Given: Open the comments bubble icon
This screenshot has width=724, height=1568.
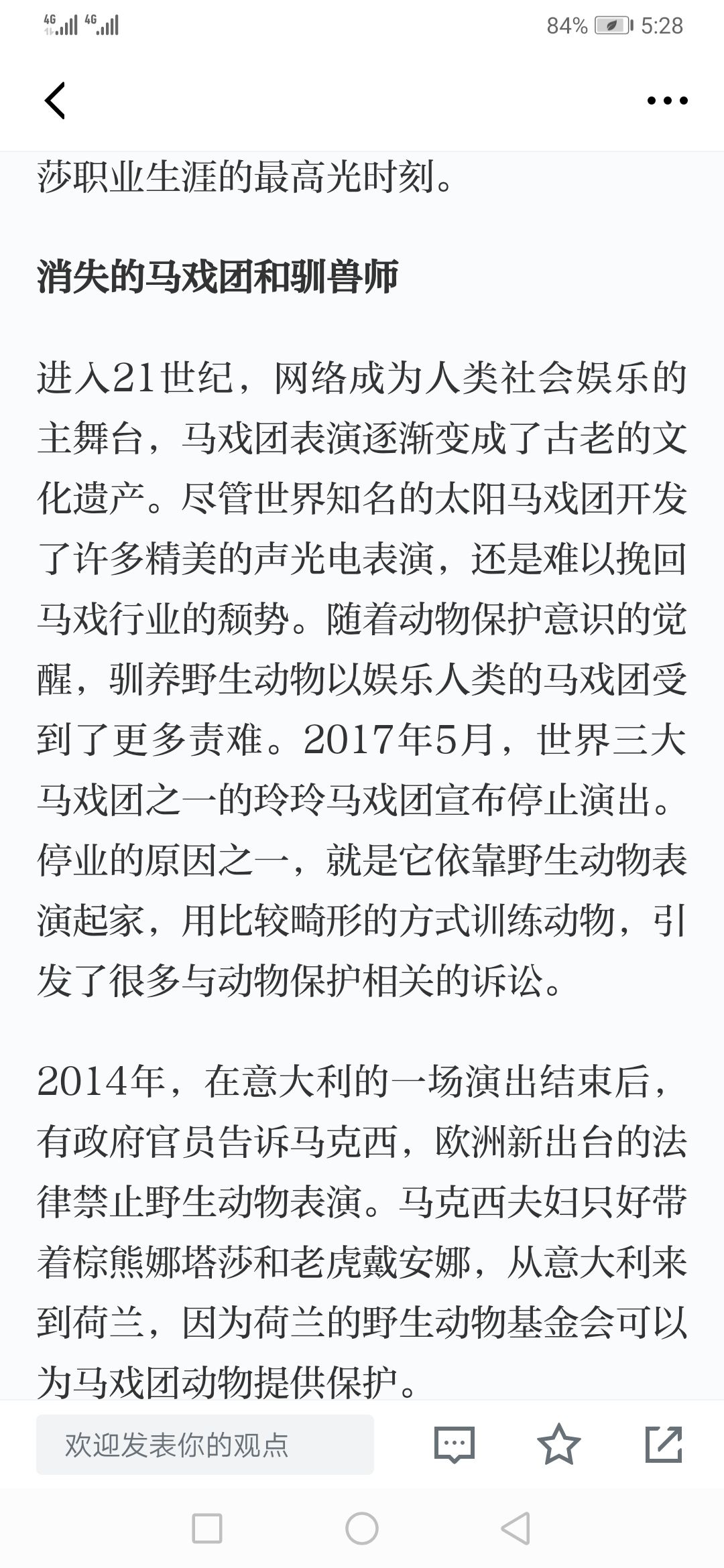Looking at the screenshot, I should pyautogui.click(x=455, y=1445).
